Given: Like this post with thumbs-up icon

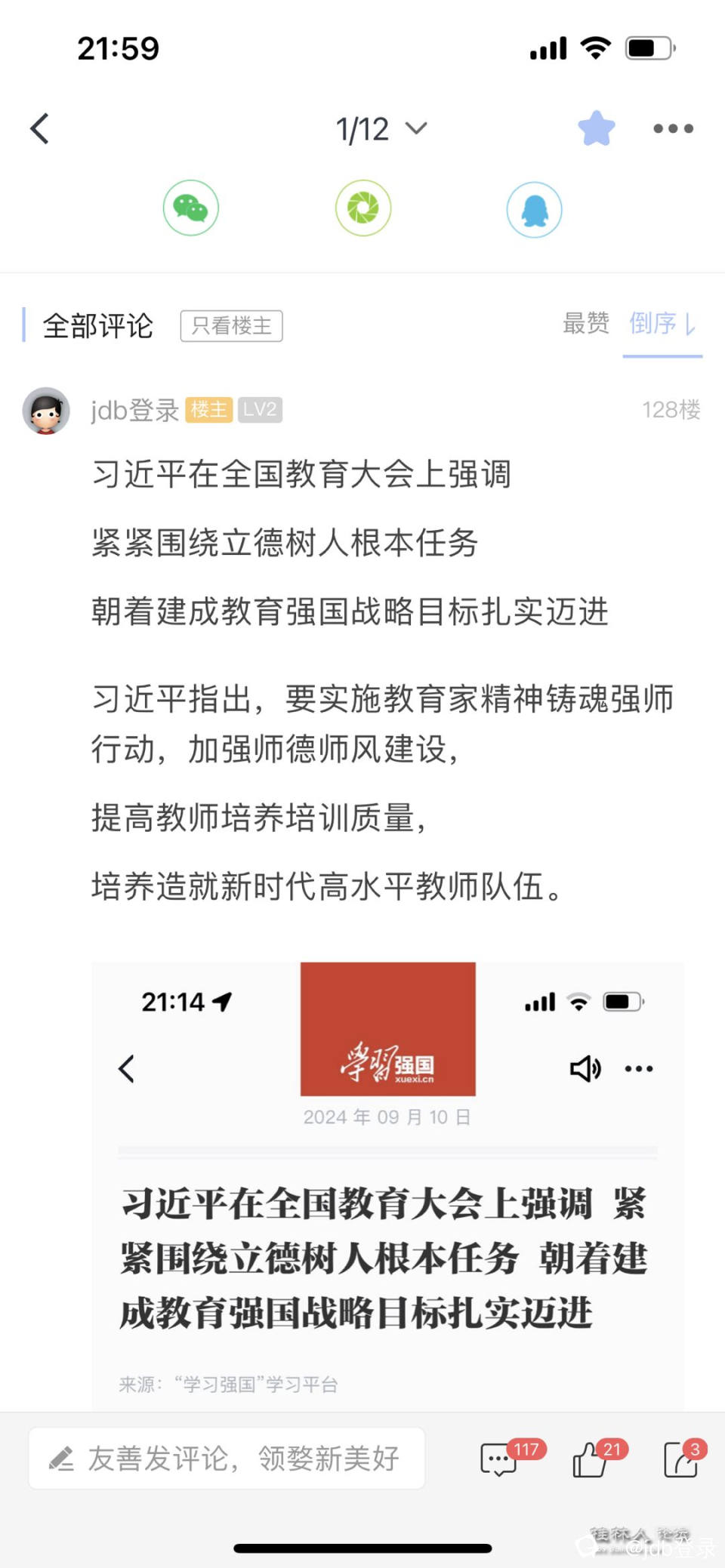Looking at the screenshot, I should click(x=591, y=1459).
